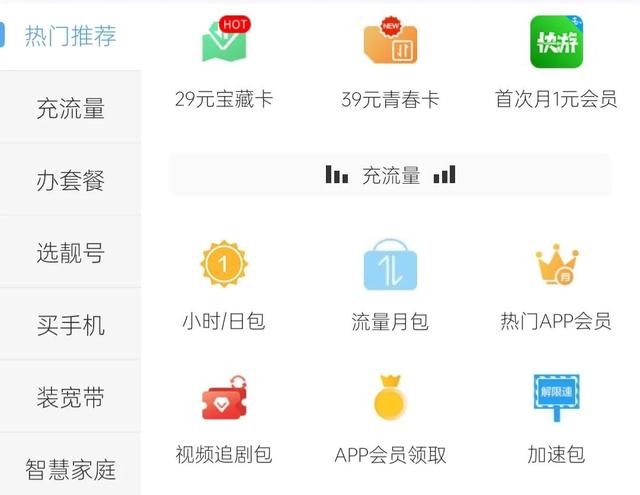The height and width of the screenshot is (495, 640).
Task: Open 视频追剧包
Action: (x=224, y=418)
